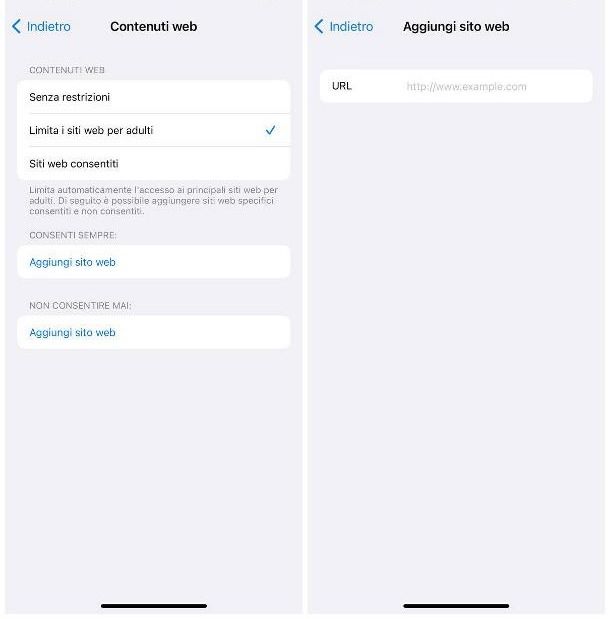The image size is (610, 619).
Task: Add website under Non consentire mai
Action: [x=73, y=332]
